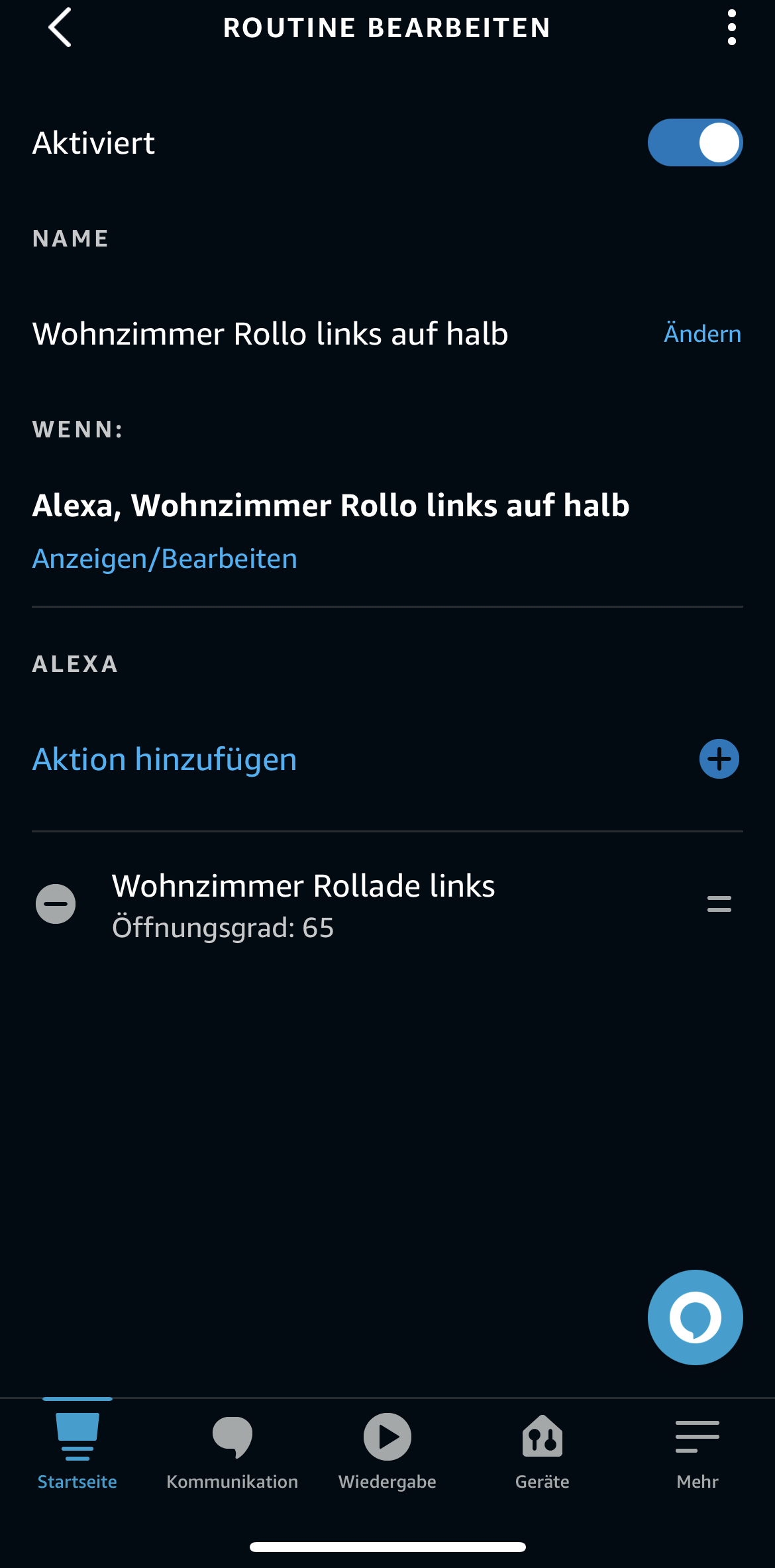This screenshot has height=1568, width=775.
Task: Remove the Wohnzimmer Rollade links action
Action: pyautogui.click(x=56, y=904)
